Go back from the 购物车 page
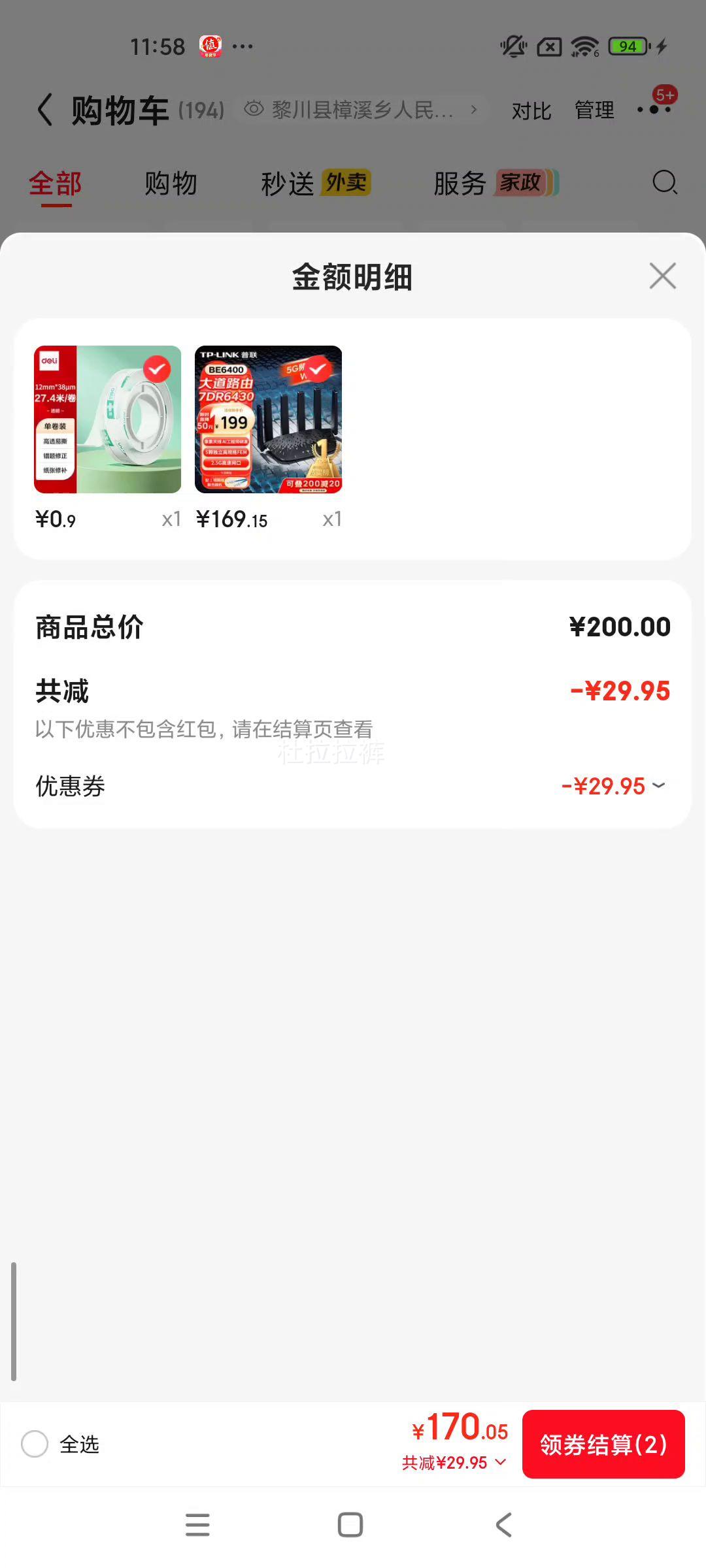Screen dimensions: 706x1568 (x=44, y=110)
